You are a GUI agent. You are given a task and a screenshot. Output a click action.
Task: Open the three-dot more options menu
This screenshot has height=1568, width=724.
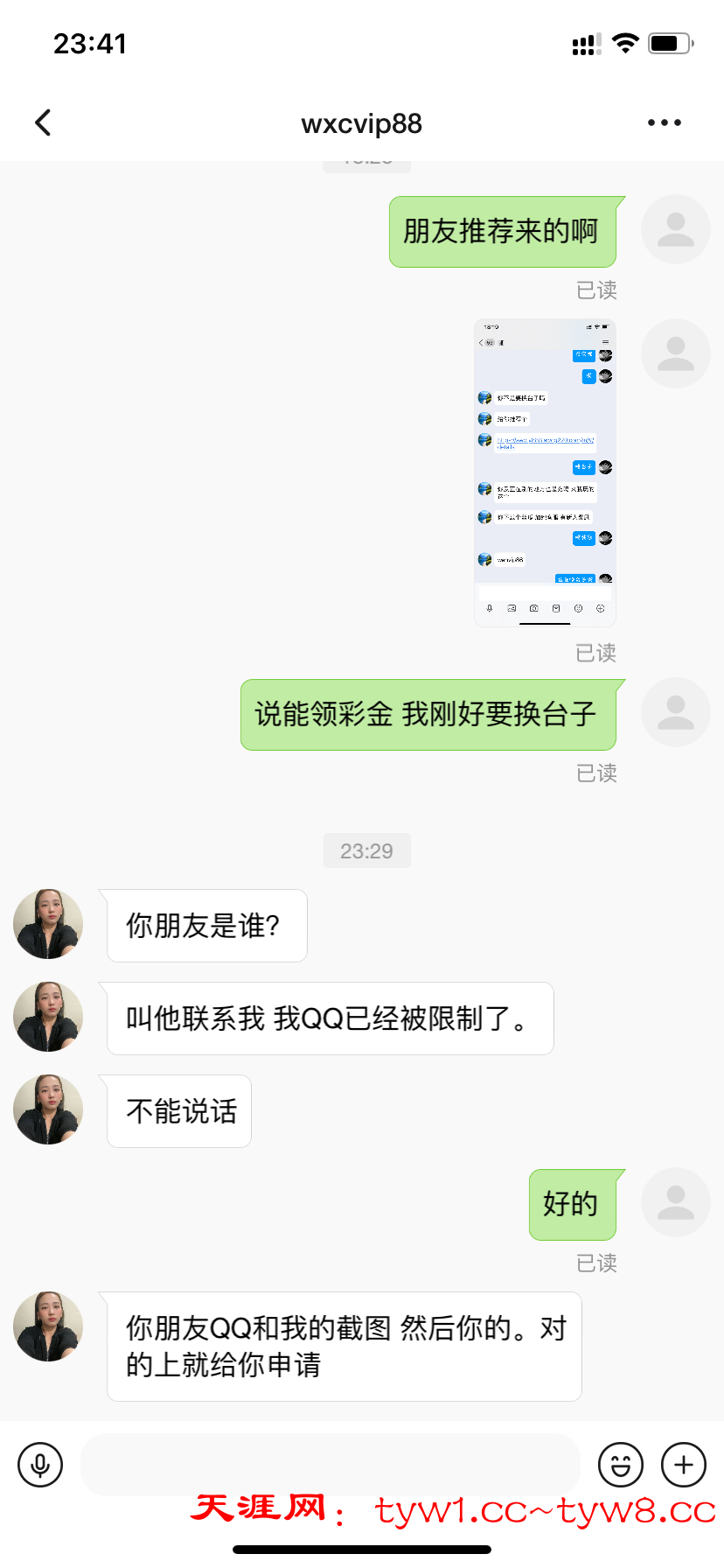pos(664,122)
